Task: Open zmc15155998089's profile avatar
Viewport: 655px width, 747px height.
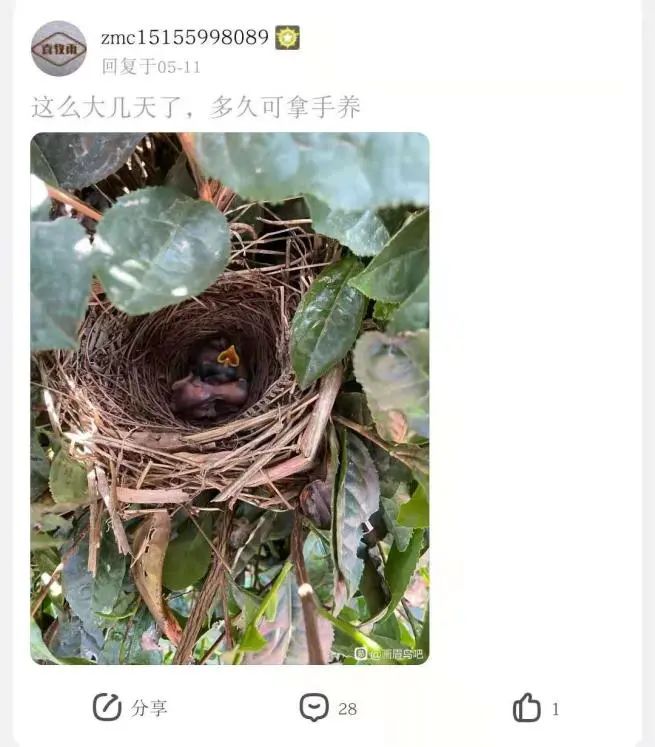Action: point(59,49)
